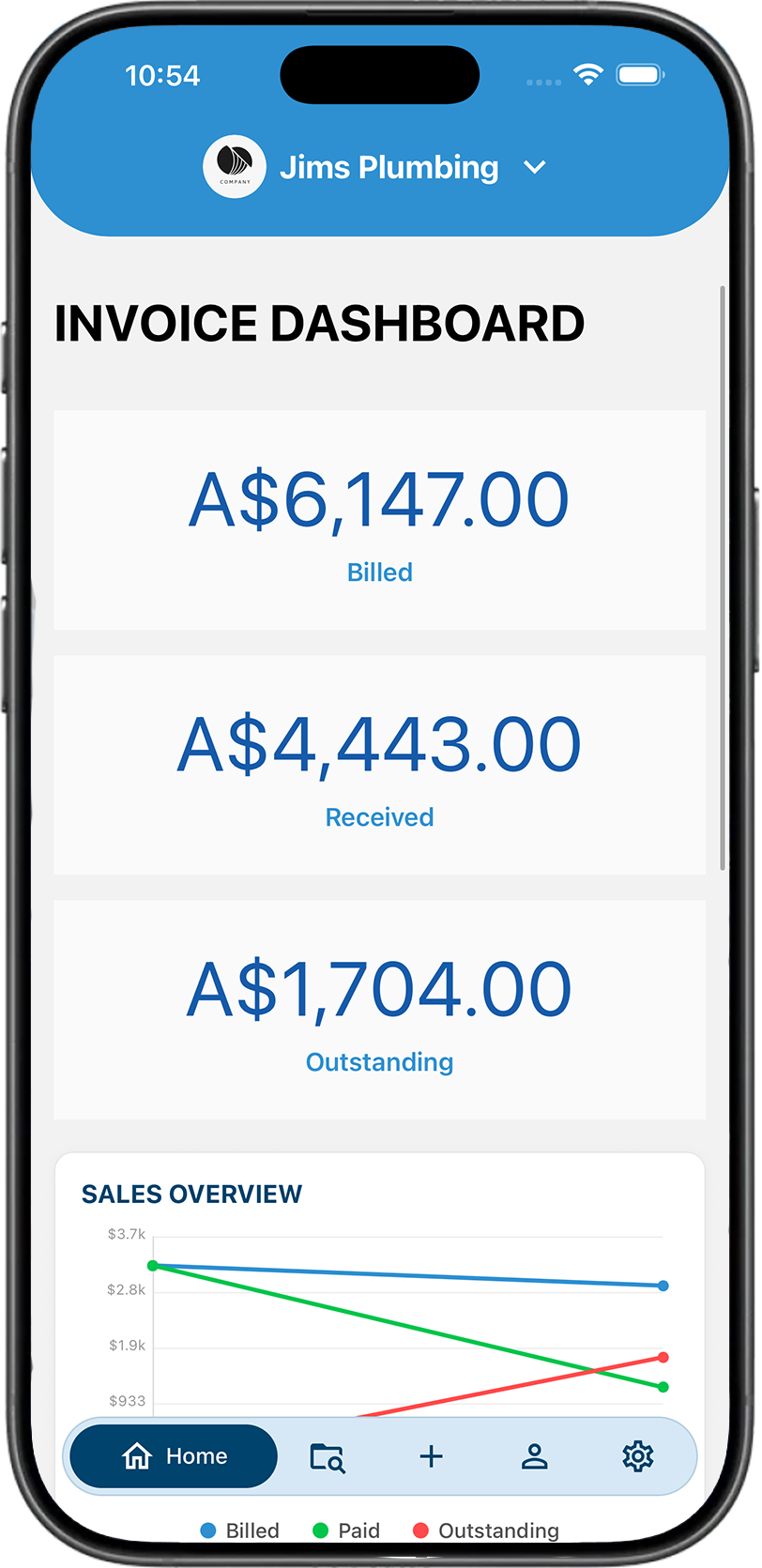Open Settings using the gear icon
The width and height of the screenshot is (762, 1568).
(638, 1456)
